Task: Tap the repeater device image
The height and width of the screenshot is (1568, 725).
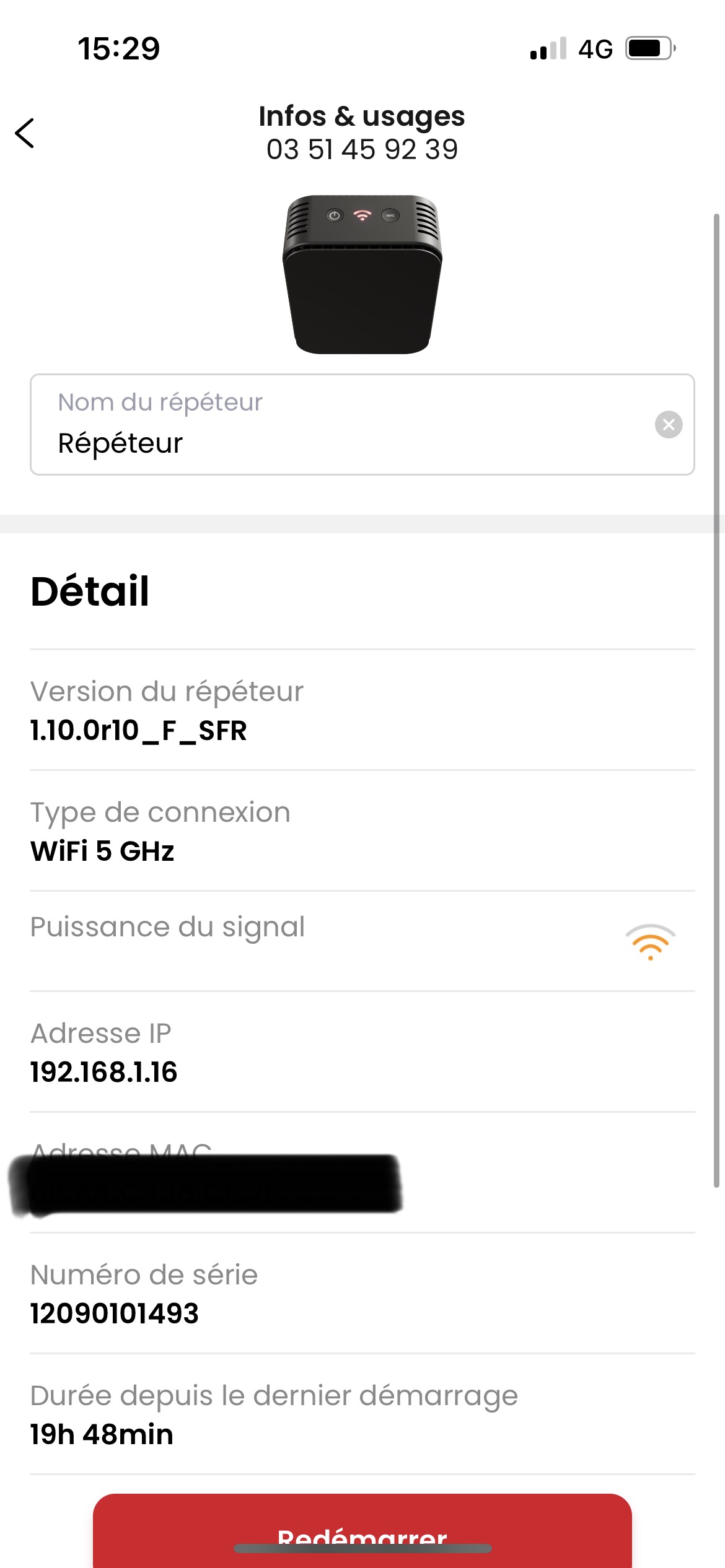Action: pos(362,272)
